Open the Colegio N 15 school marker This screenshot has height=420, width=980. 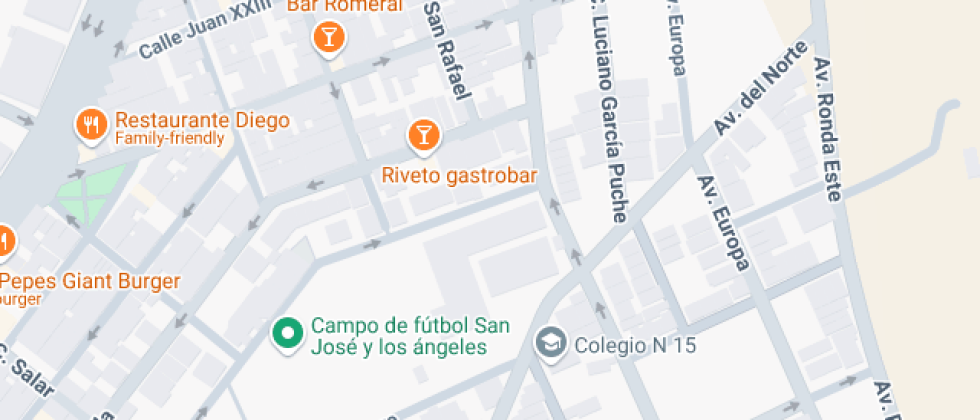(x=549, y=343)
